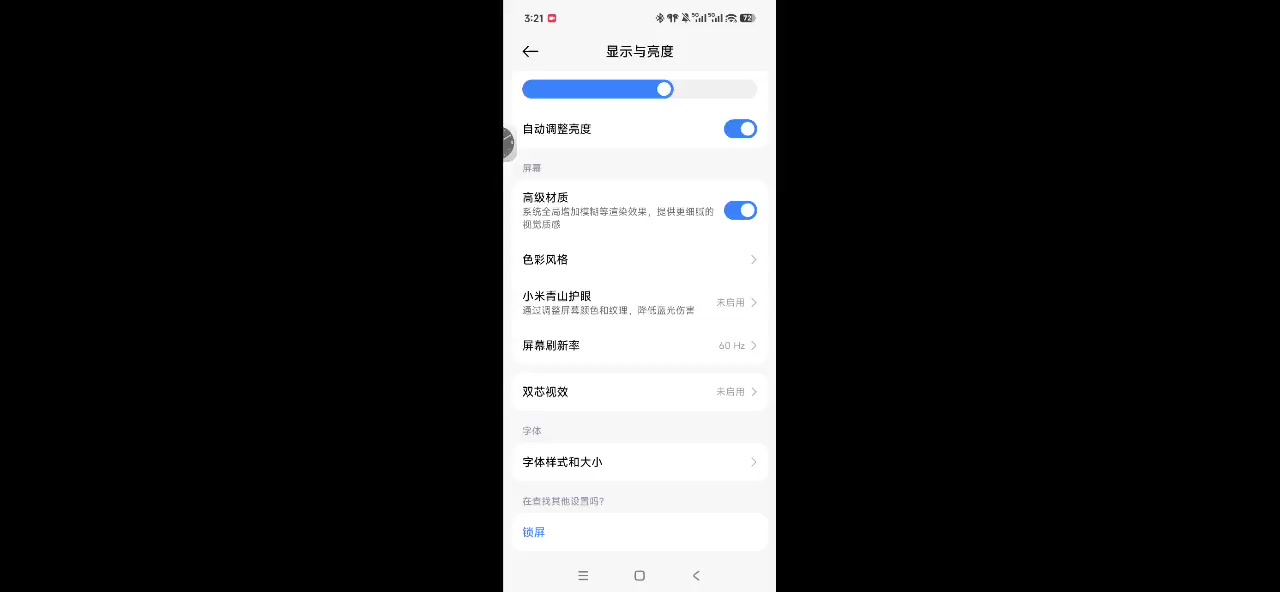The width and height of the screenshot is (1280, 592).
Task: Open 小米青山护眼 settings
Action: point(639,302)
